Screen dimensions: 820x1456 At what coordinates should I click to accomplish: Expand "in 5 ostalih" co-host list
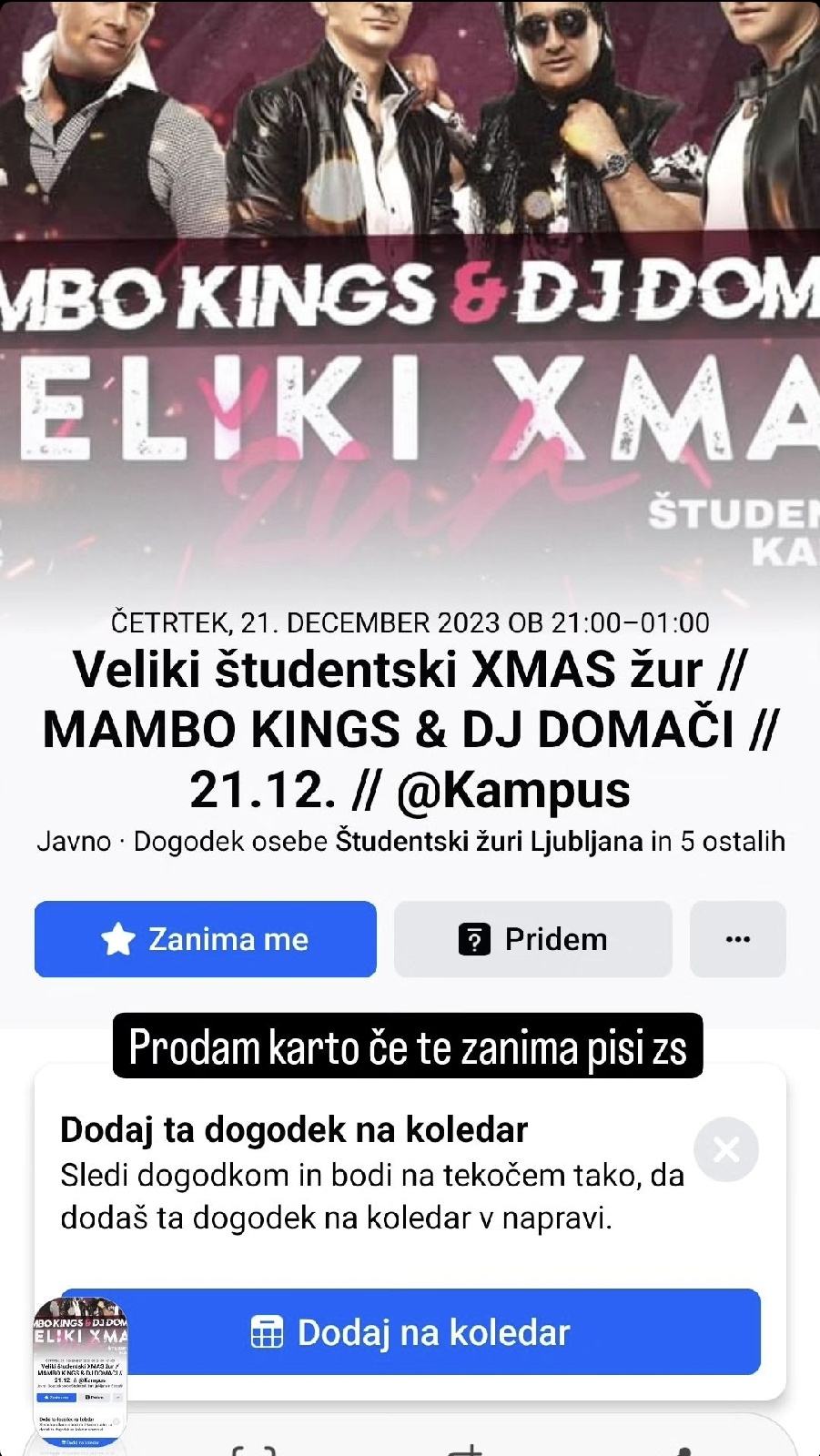click(718, 842)
